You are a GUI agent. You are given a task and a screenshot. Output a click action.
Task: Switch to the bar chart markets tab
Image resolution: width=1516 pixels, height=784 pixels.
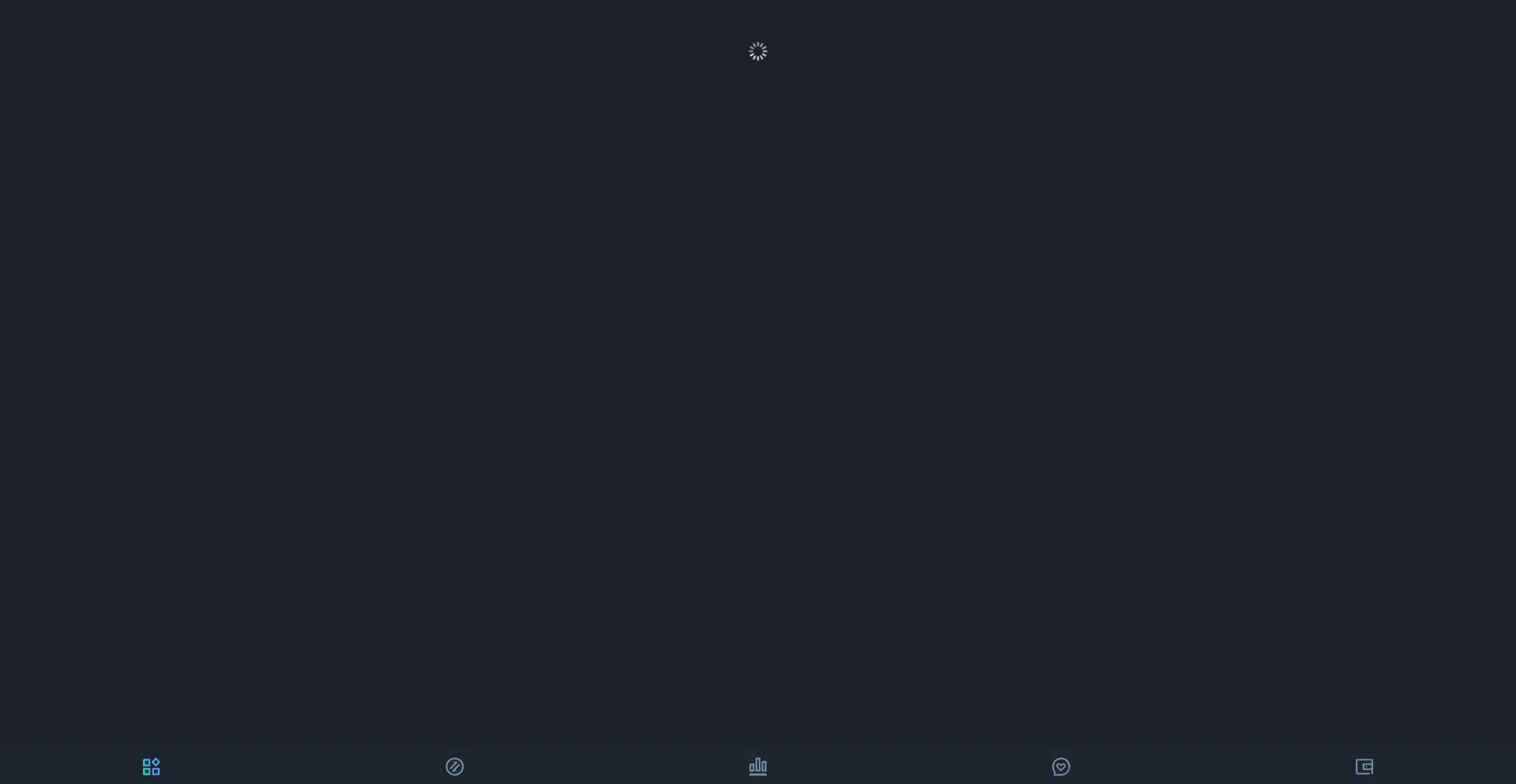tap(758, 767)
